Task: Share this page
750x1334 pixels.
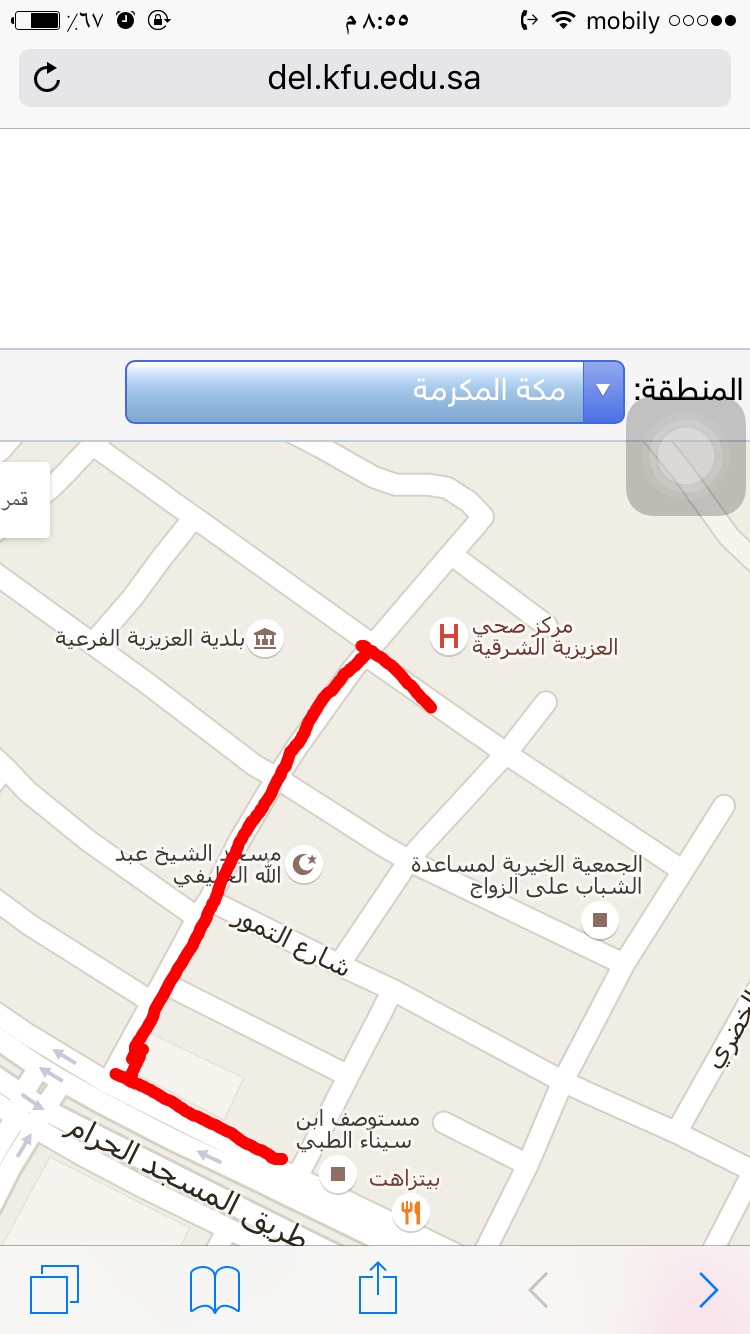Action: (378, 1287)
